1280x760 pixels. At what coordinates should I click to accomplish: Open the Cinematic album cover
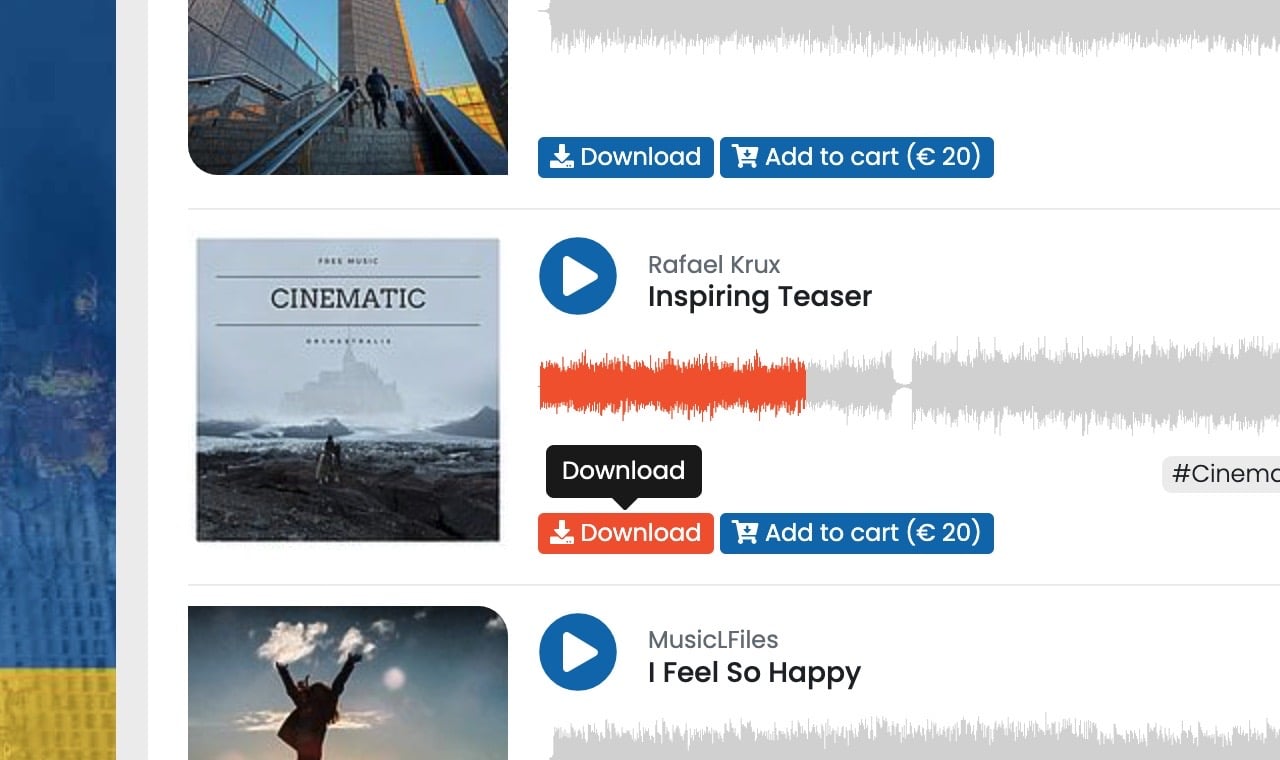pyautogui.click(x=348, y=390)
